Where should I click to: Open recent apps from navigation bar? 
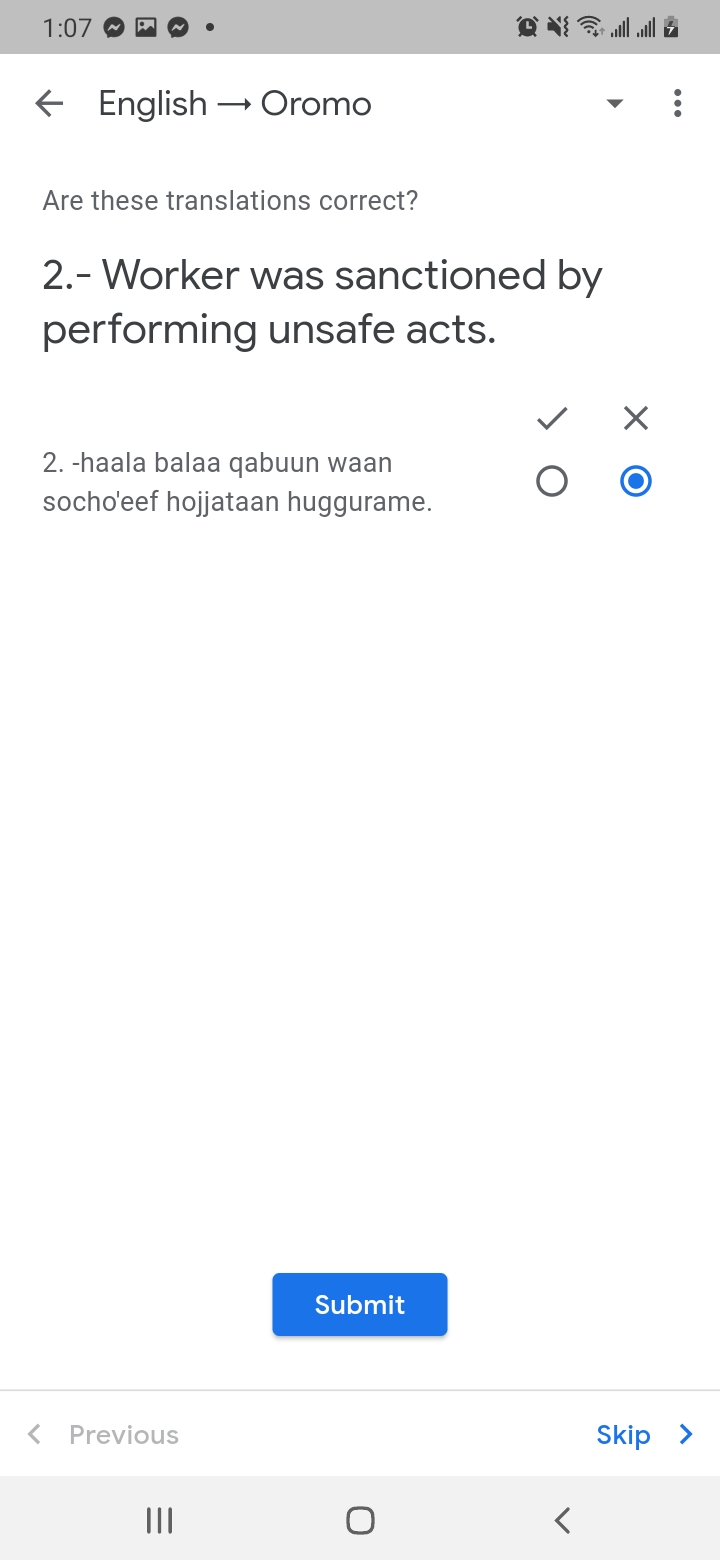coord(159,1520)
